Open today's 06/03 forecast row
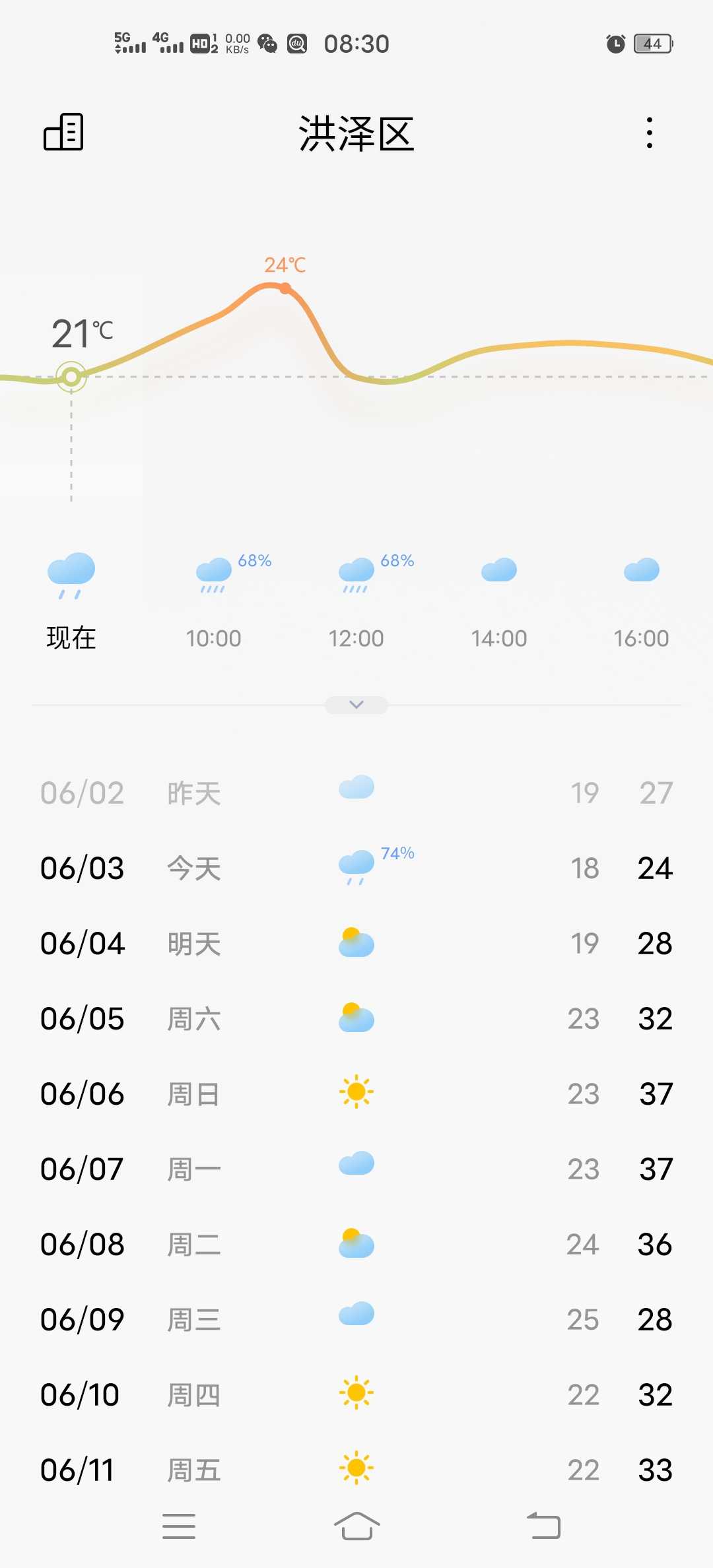Screen dimensions: 713x1568 356,868
